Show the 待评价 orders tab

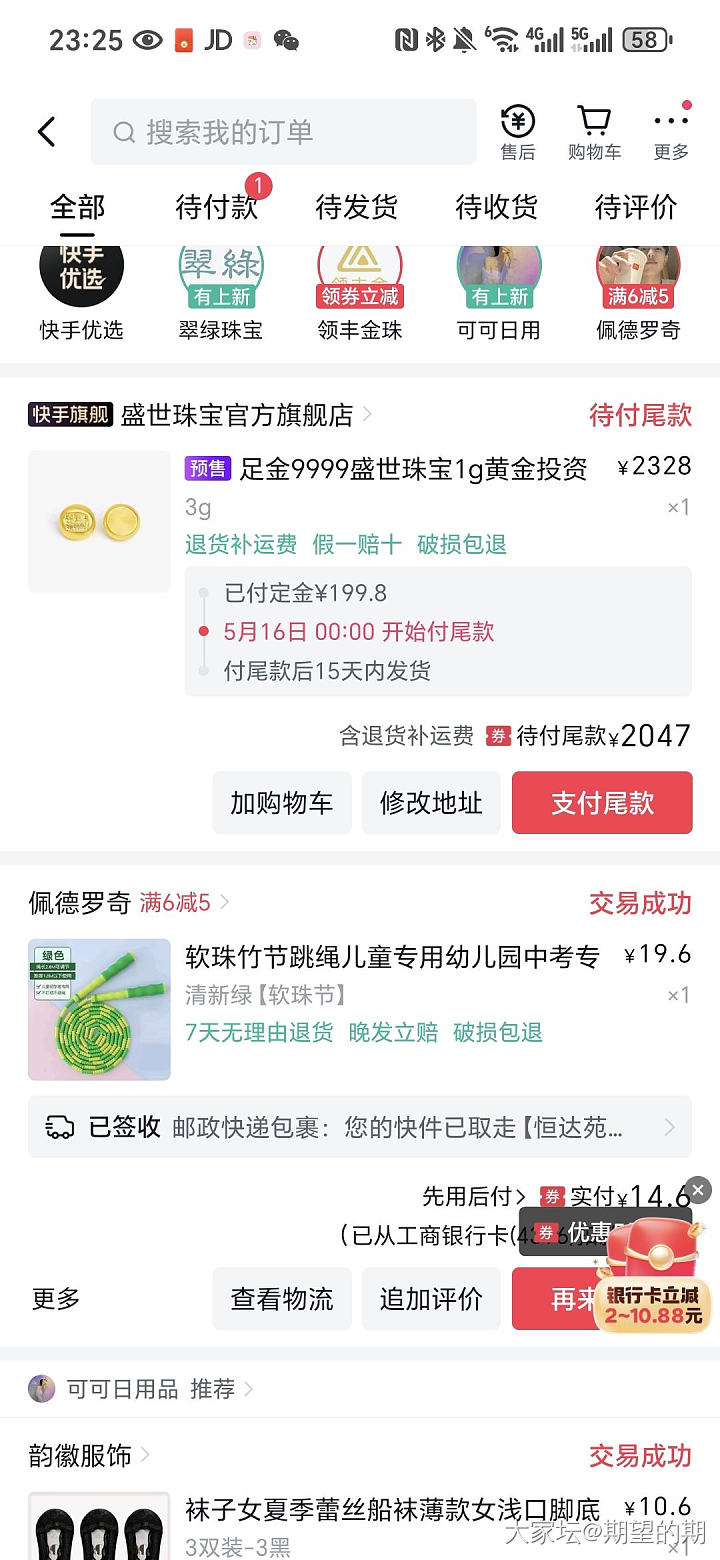point(636,207)
